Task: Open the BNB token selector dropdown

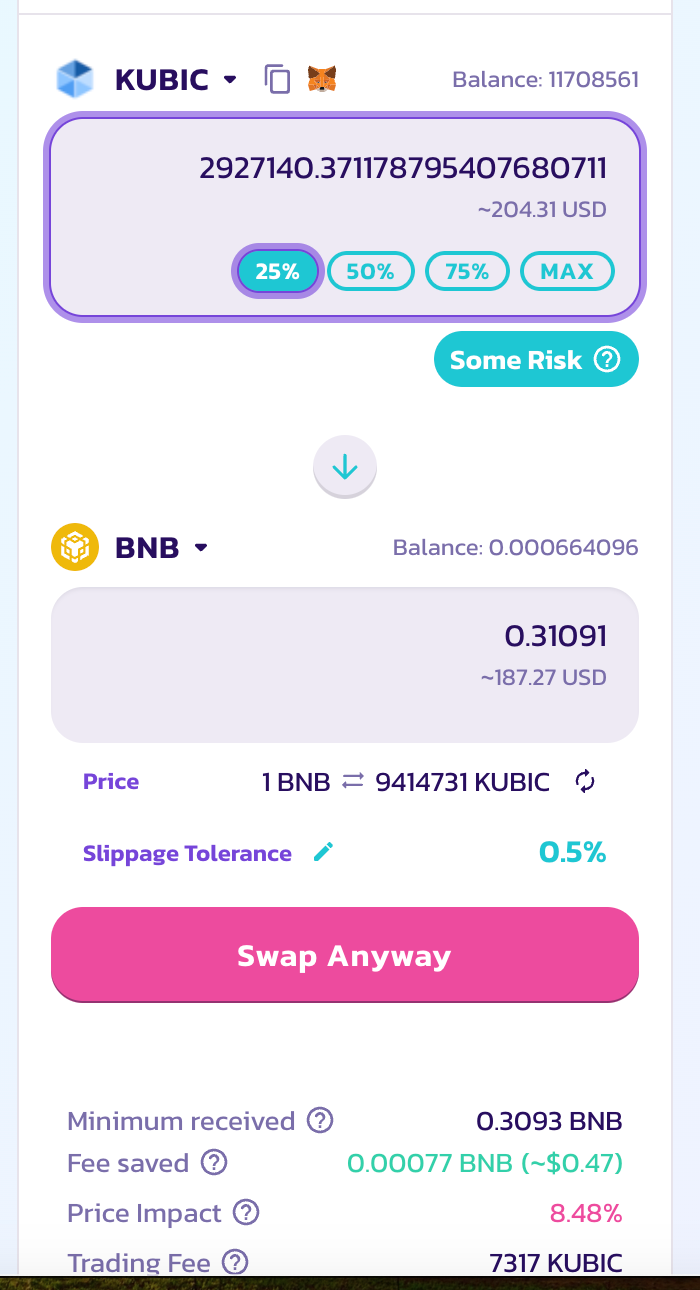Action: click(132, 547)
